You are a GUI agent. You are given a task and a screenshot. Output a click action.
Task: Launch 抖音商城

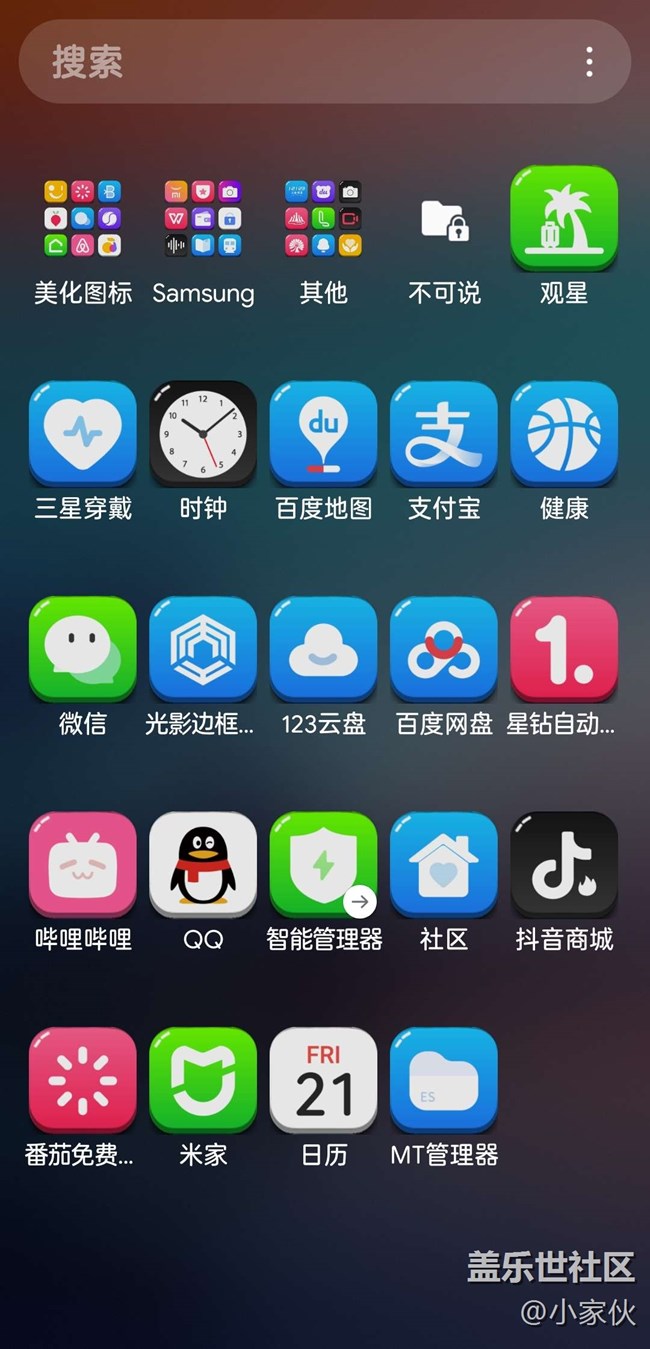coord(564,864)
